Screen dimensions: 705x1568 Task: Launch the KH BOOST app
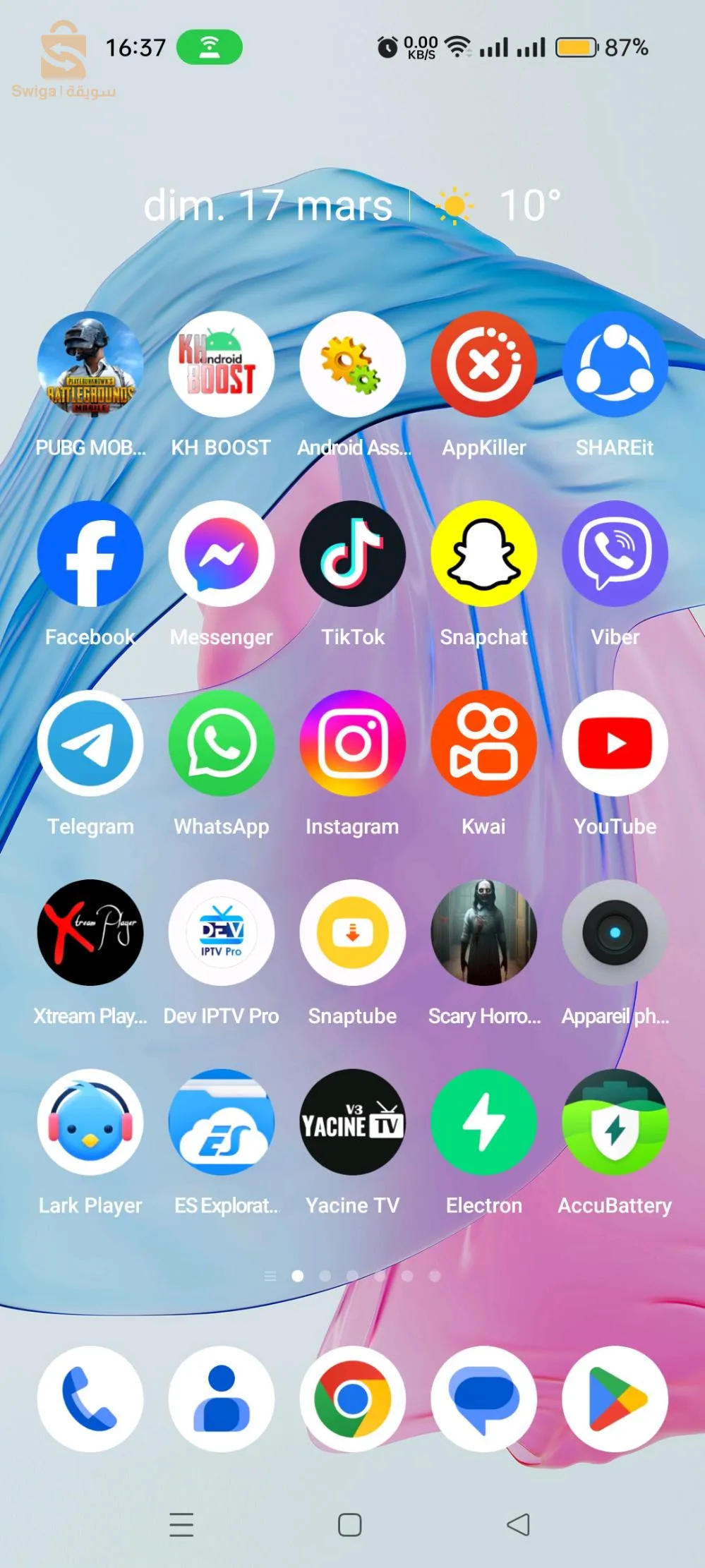point(222,364)
